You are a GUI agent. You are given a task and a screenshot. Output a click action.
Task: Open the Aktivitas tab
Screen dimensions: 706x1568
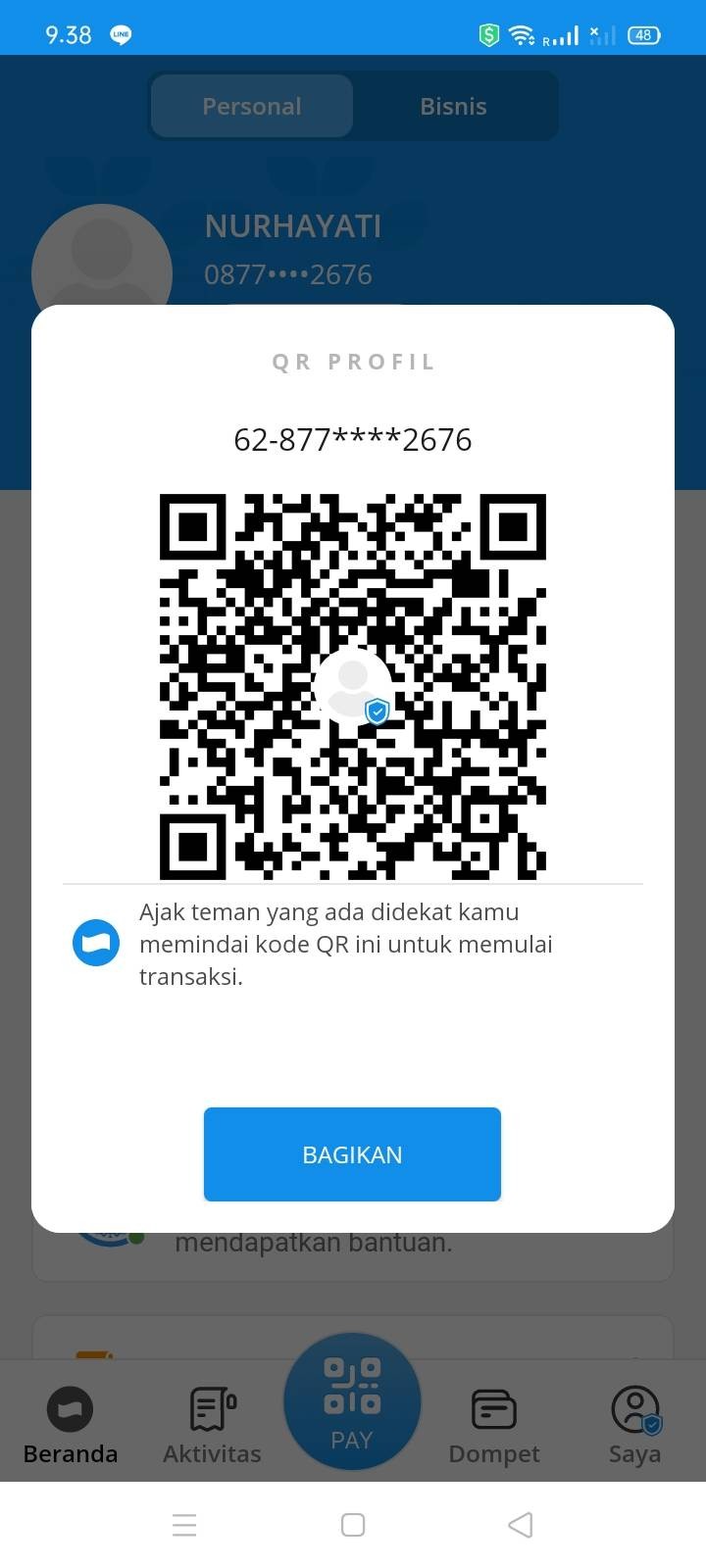[212, 1424]
